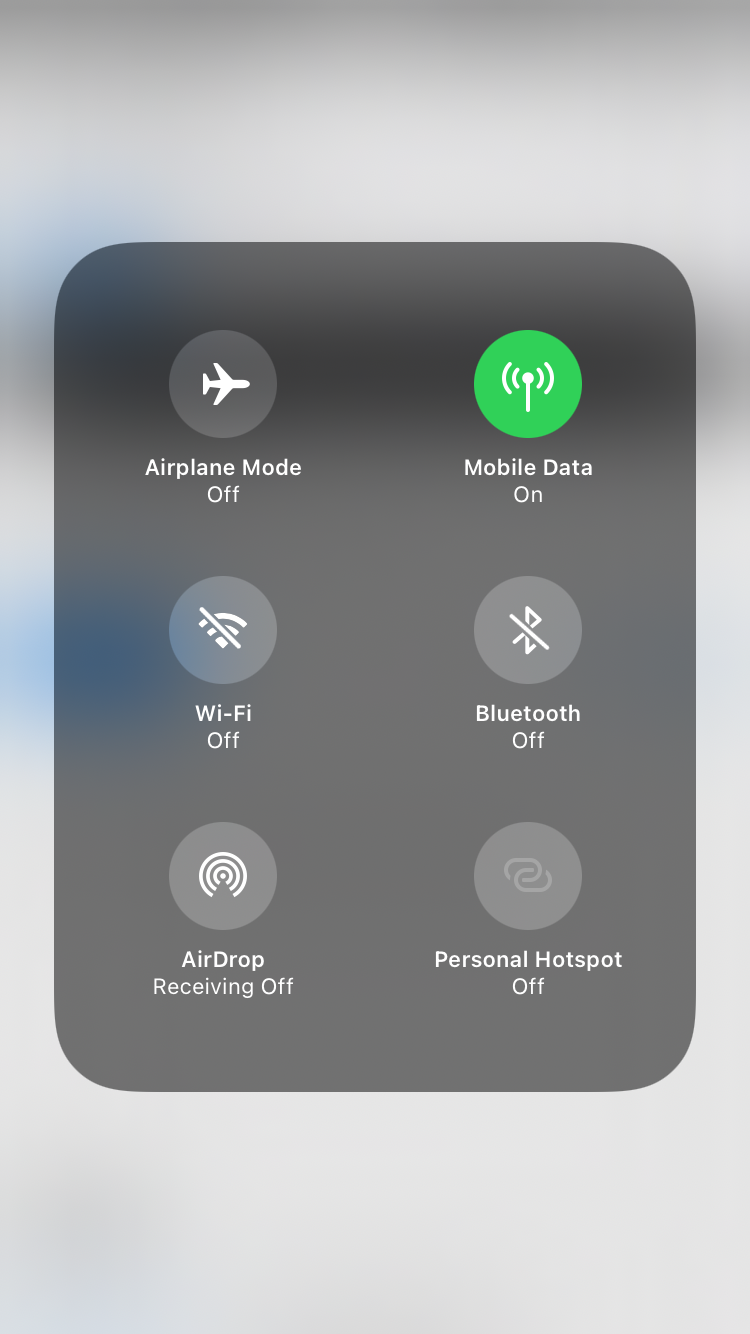Activate Personal Hotspot
Viewport: 750px width, 1334px height.
tap(528, 875)
